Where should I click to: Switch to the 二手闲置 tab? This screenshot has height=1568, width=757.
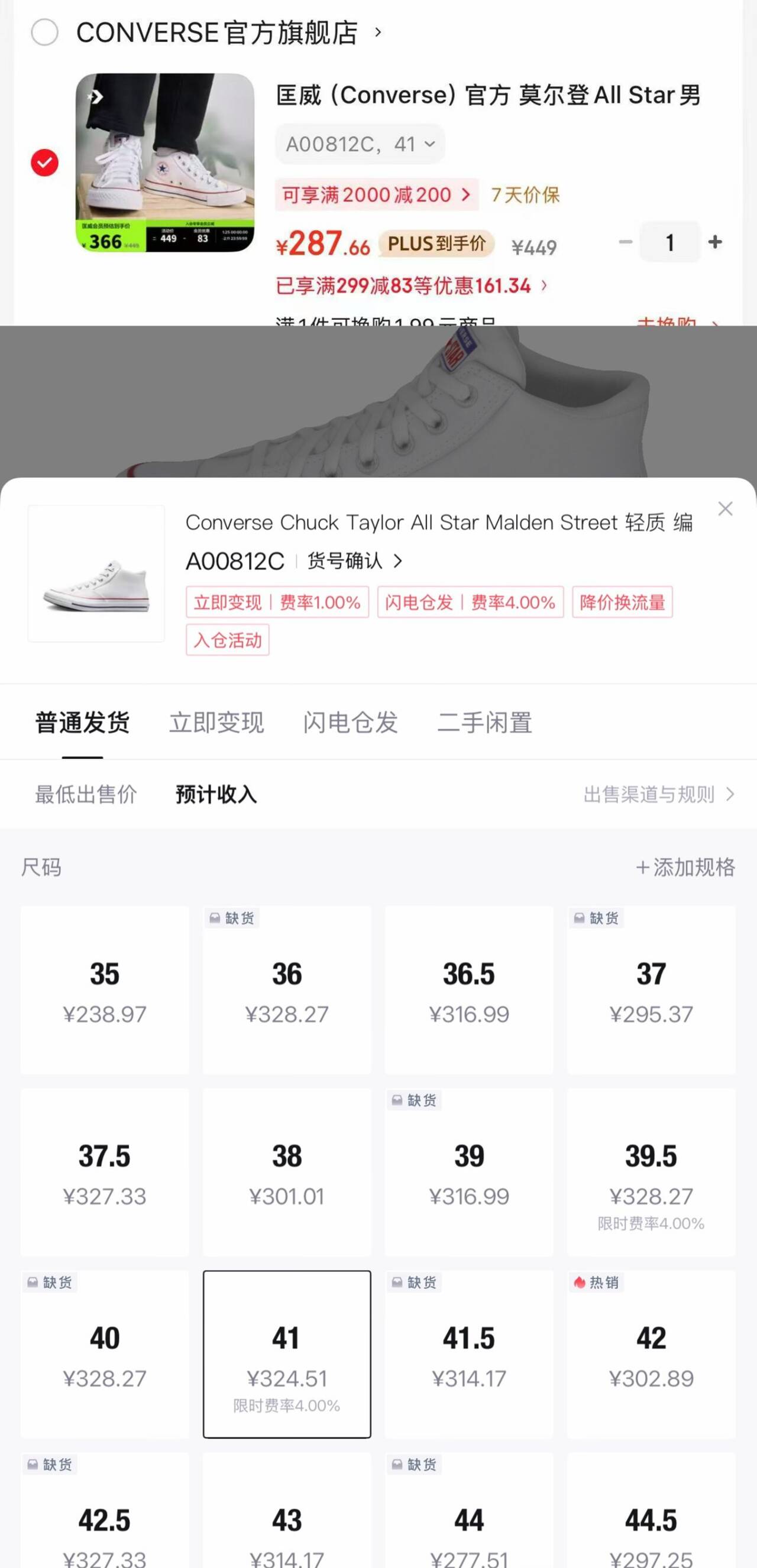click(x=486, y=722)
